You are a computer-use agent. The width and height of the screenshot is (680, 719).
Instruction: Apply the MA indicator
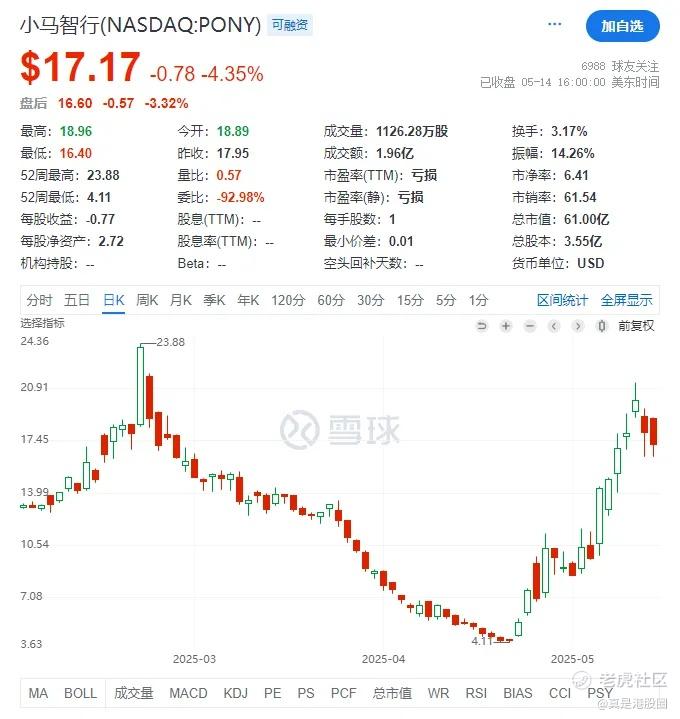coord(38,693)
